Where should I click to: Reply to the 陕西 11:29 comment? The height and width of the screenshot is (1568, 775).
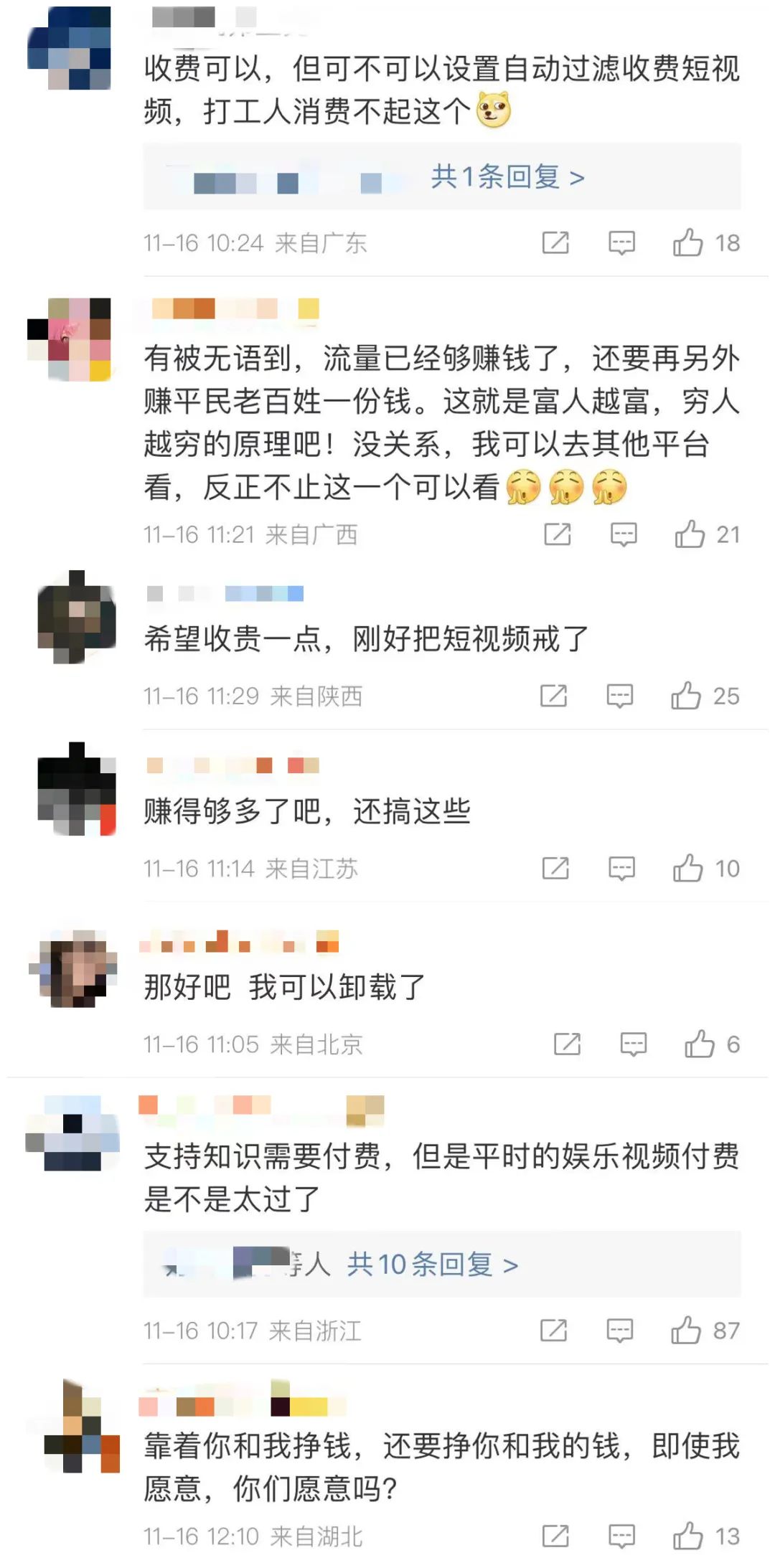[620, 696]
